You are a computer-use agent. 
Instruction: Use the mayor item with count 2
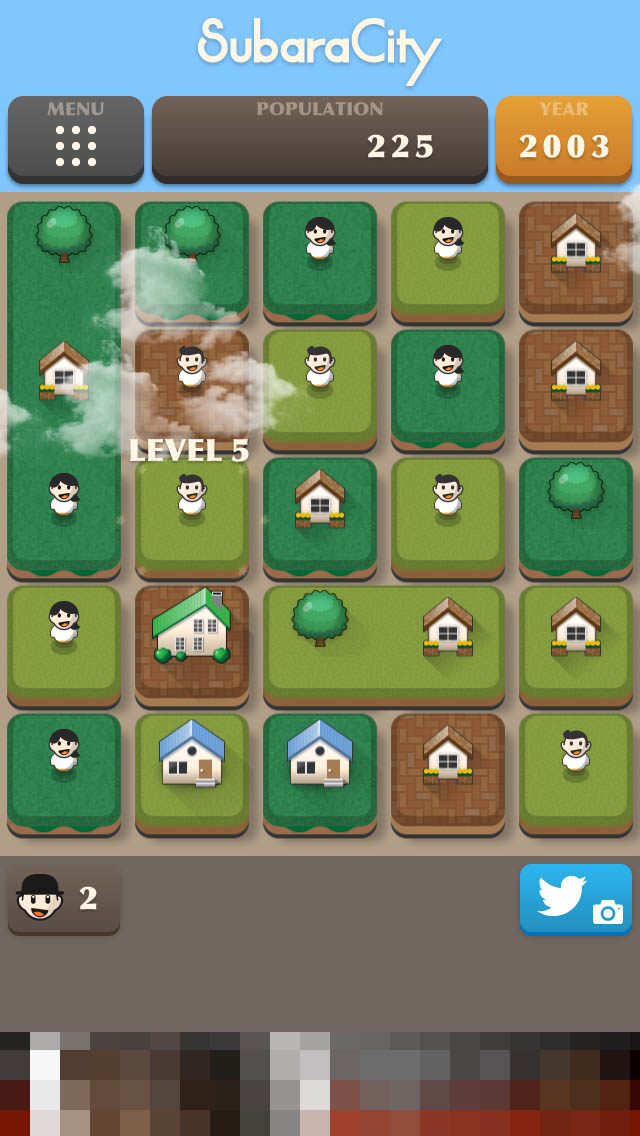click(64, 899)
